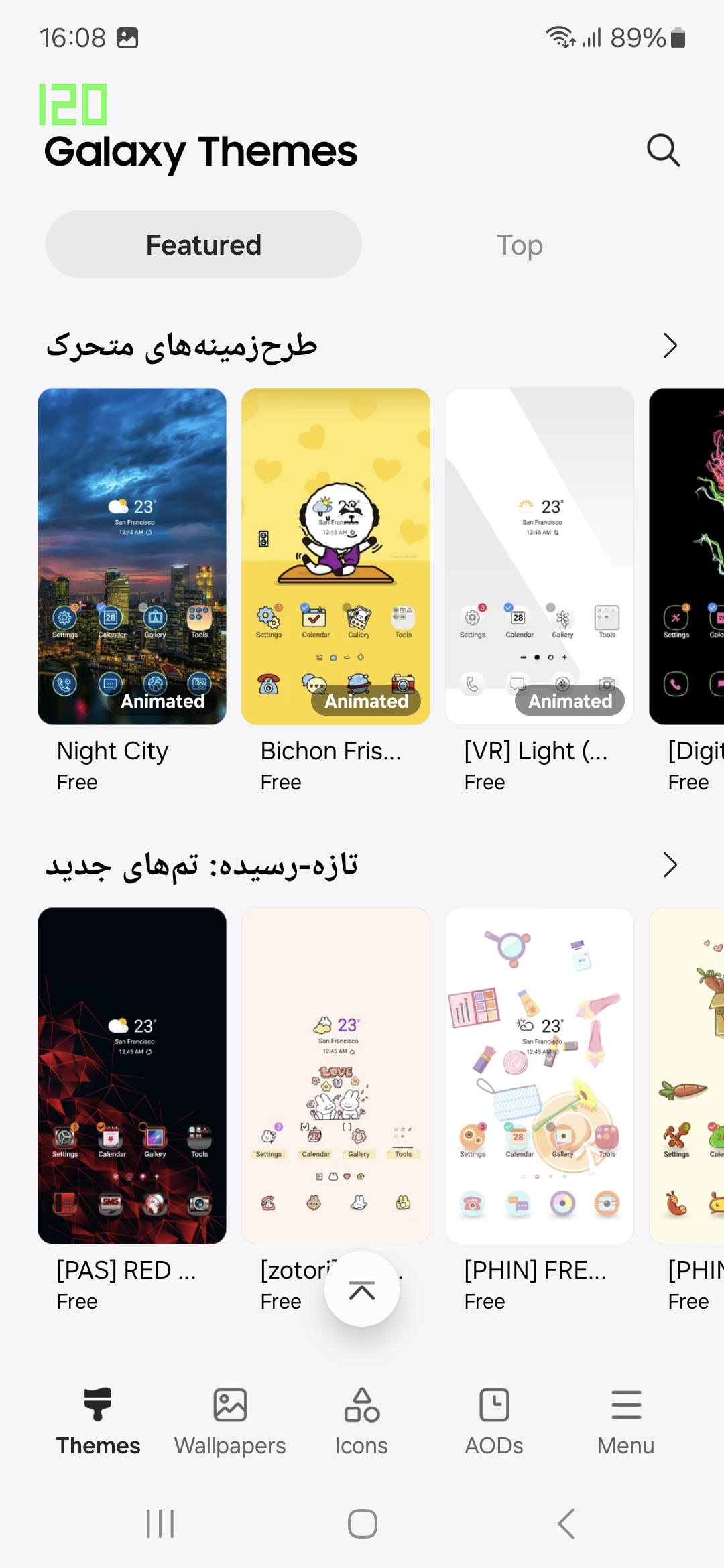View the Bichon Fris... animated theme

[336, 556]
